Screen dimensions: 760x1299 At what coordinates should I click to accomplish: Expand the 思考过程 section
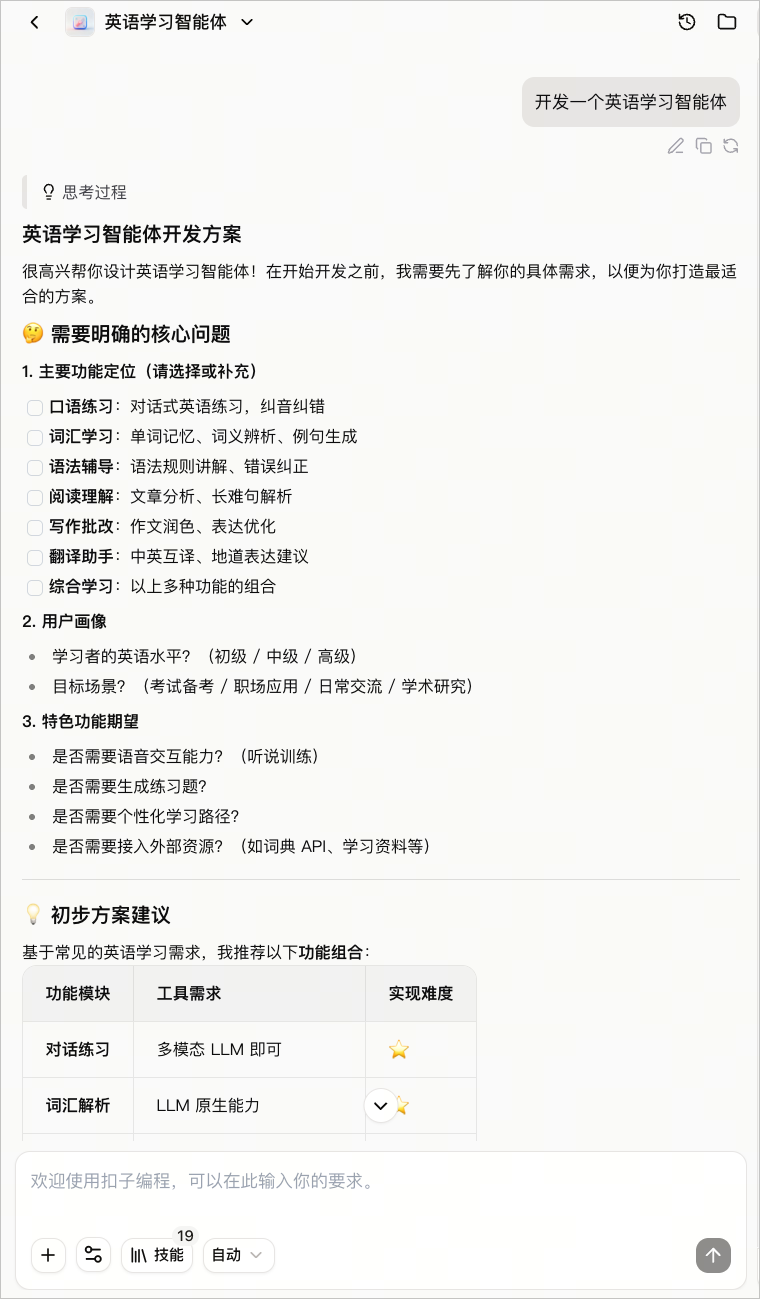click(x=84, y=192)
